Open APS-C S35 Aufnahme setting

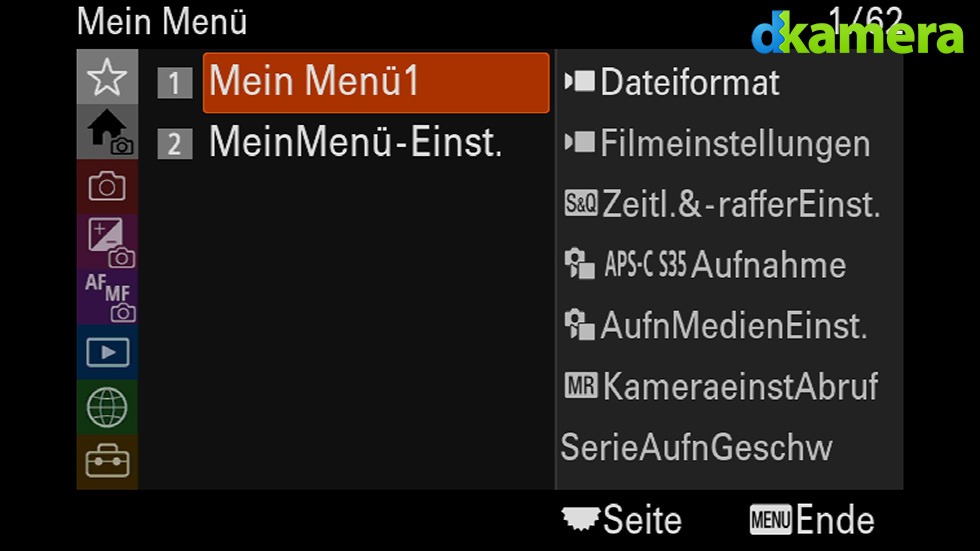click(x=724, y=265)
